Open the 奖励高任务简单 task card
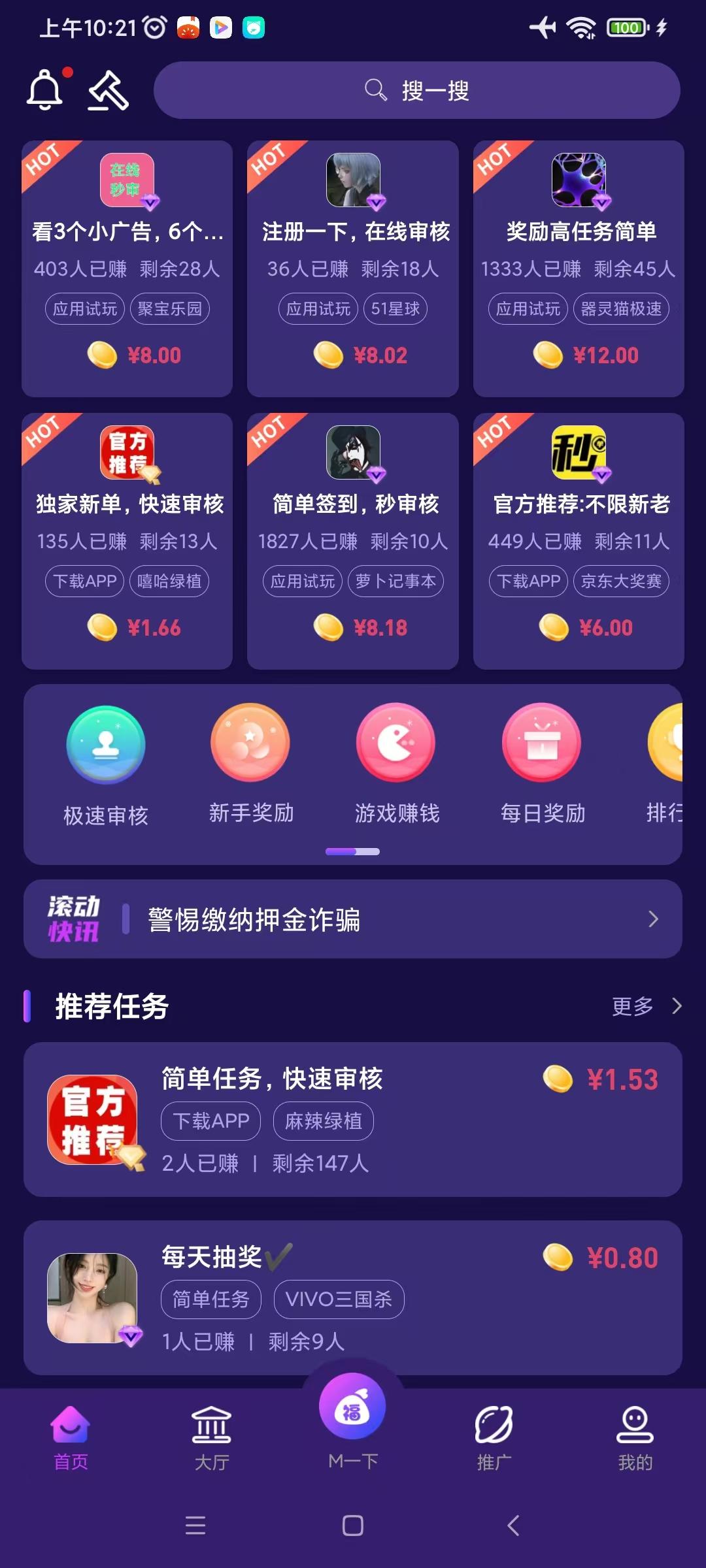The height and width of the screenshot is (1568, 706). click(579, 269)
